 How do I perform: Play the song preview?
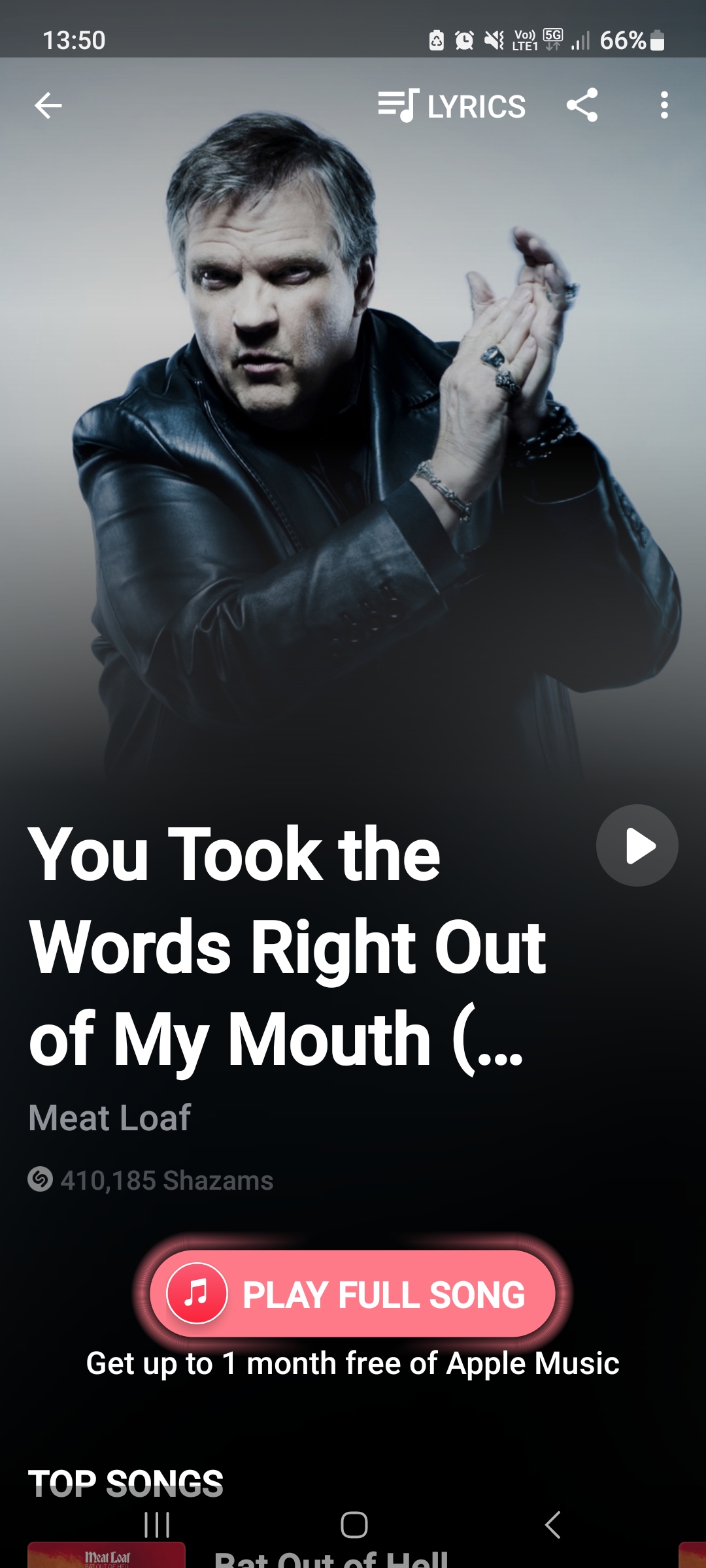[x=637, y=845]
